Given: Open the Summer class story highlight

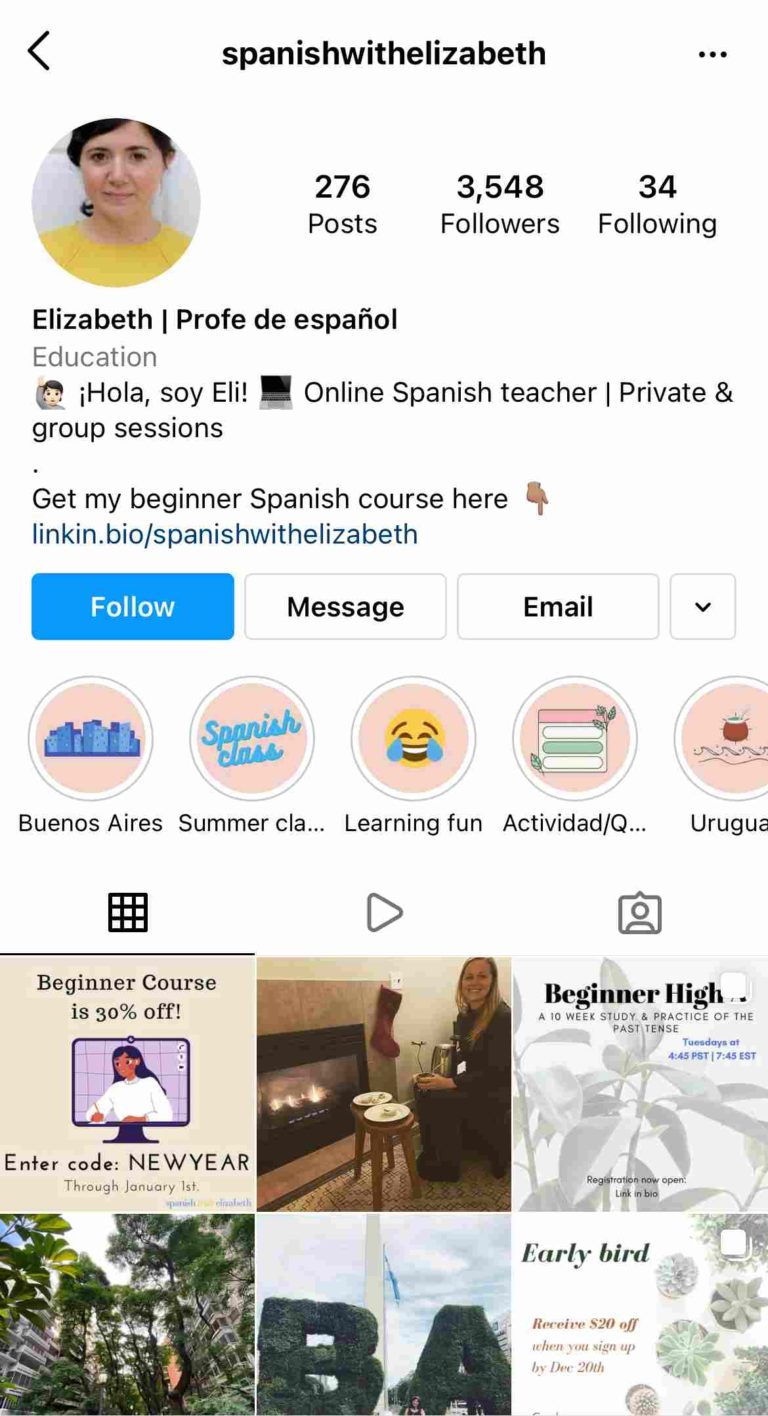Looking at the screenshot, I should tap(252, 739).
